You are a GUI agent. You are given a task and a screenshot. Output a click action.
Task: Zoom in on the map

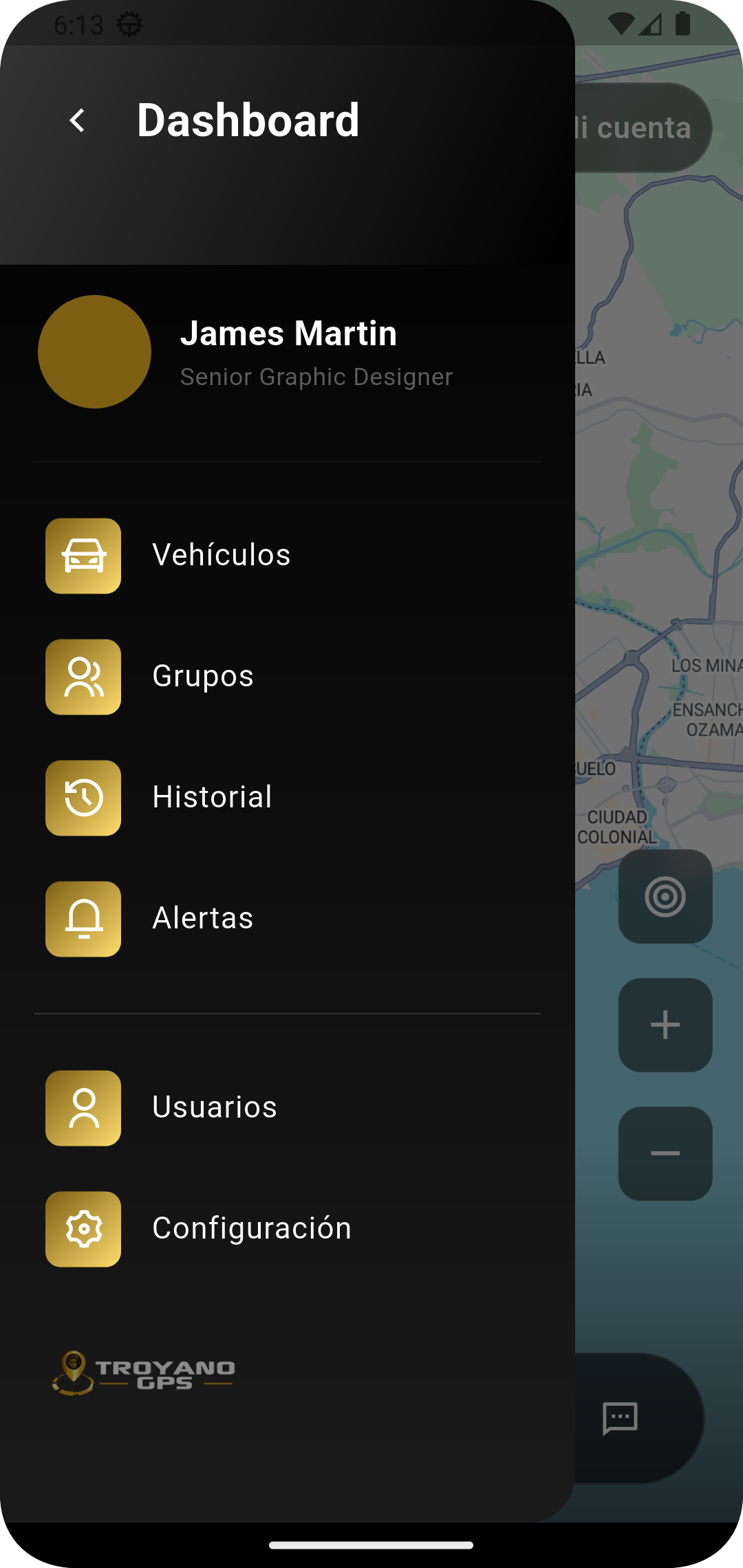point(665,1025)
